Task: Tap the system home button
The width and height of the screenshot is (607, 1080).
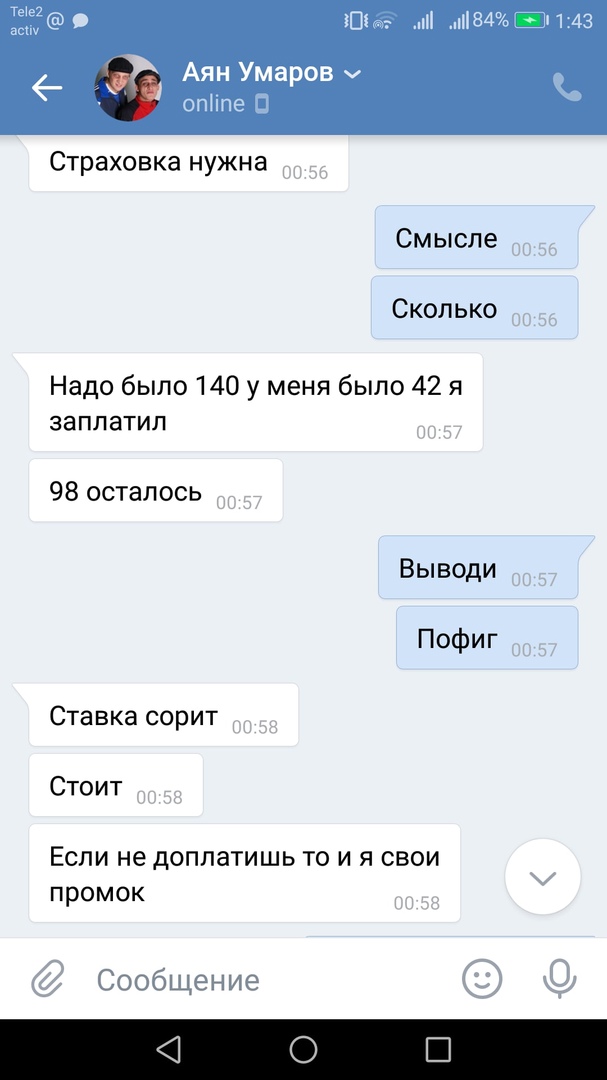Action: click(303, 1049)
